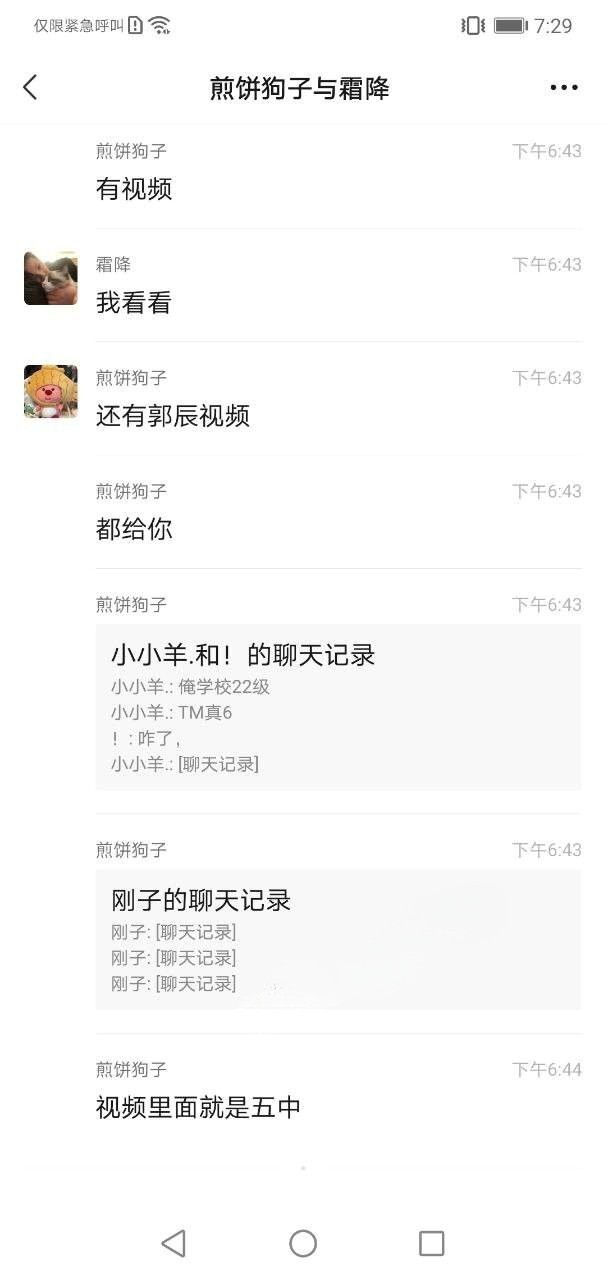
Task: Tap the system back button
Action: [174, 1243]
